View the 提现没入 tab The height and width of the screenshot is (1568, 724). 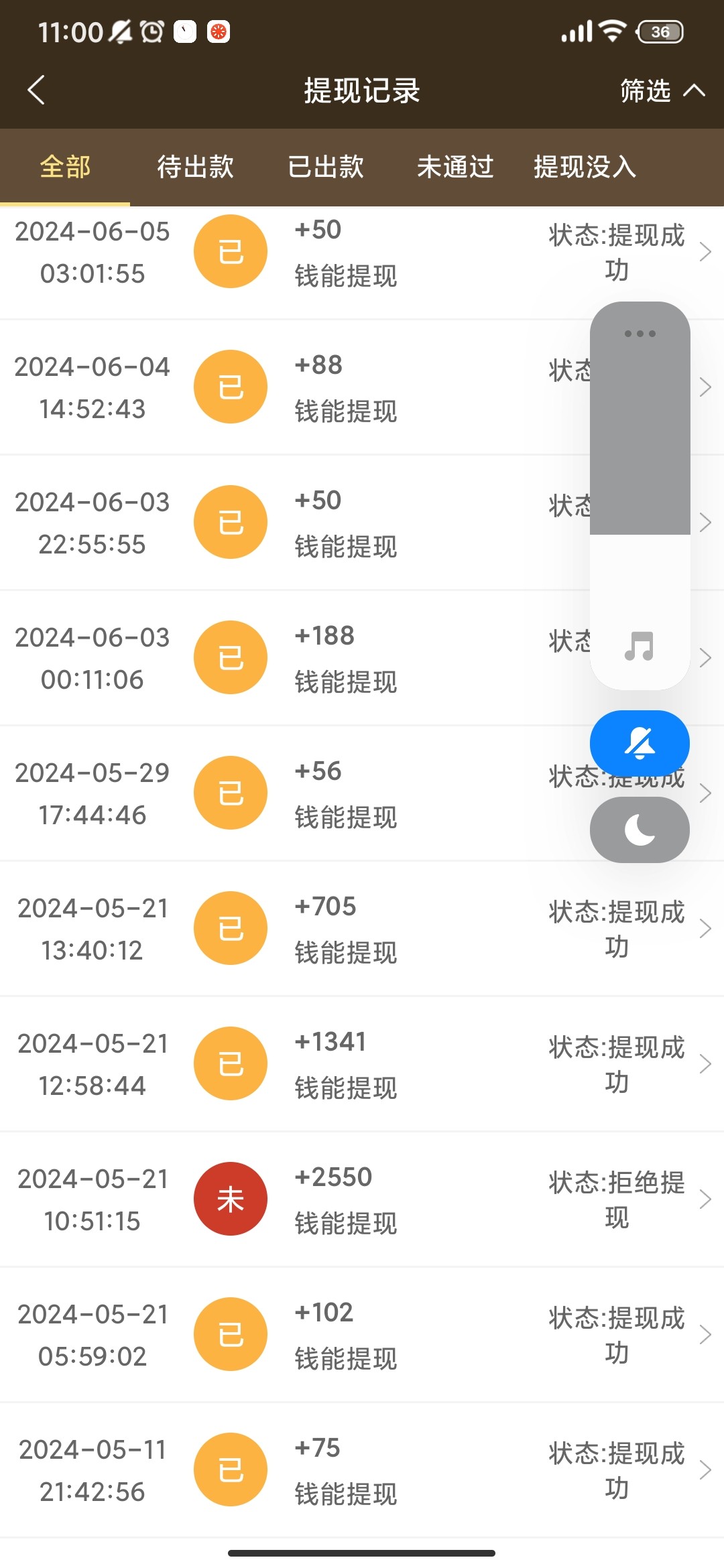[x=585, y=167]
